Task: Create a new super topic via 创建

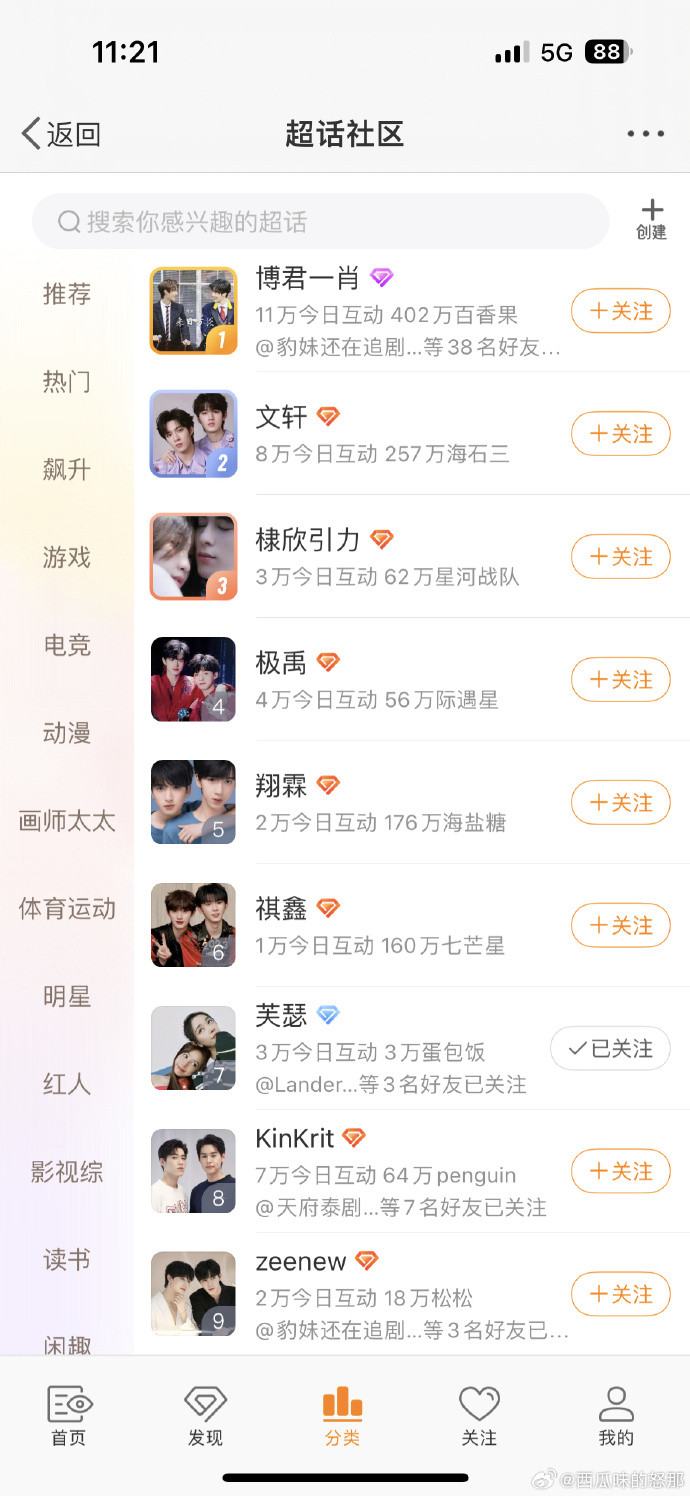Action: pos(651,219)
